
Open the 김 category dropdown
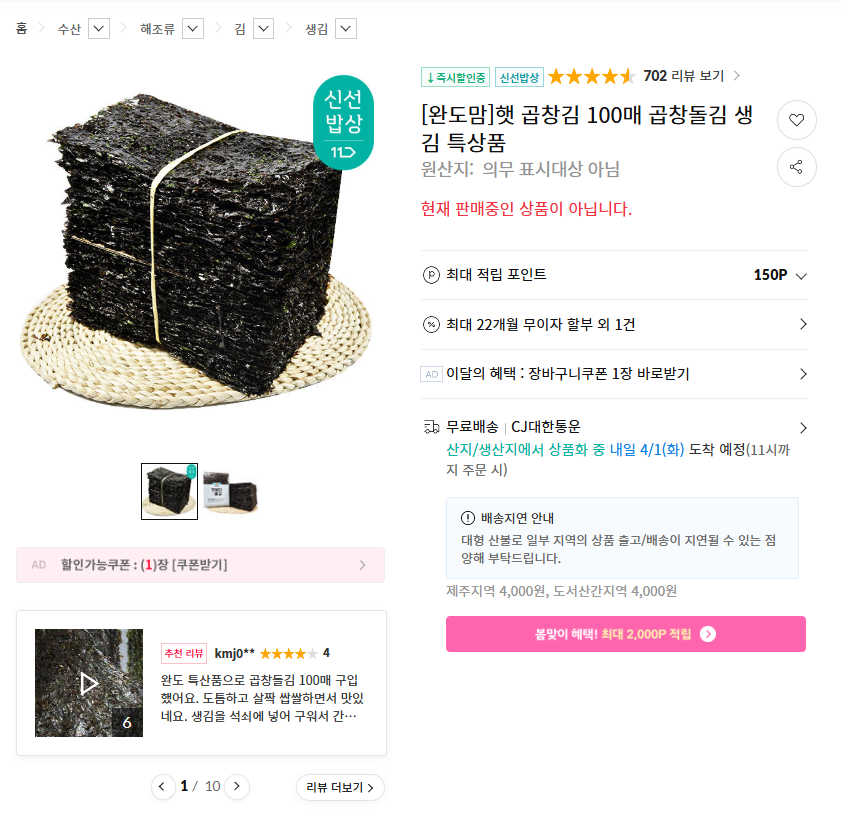[x=263, y=29]
